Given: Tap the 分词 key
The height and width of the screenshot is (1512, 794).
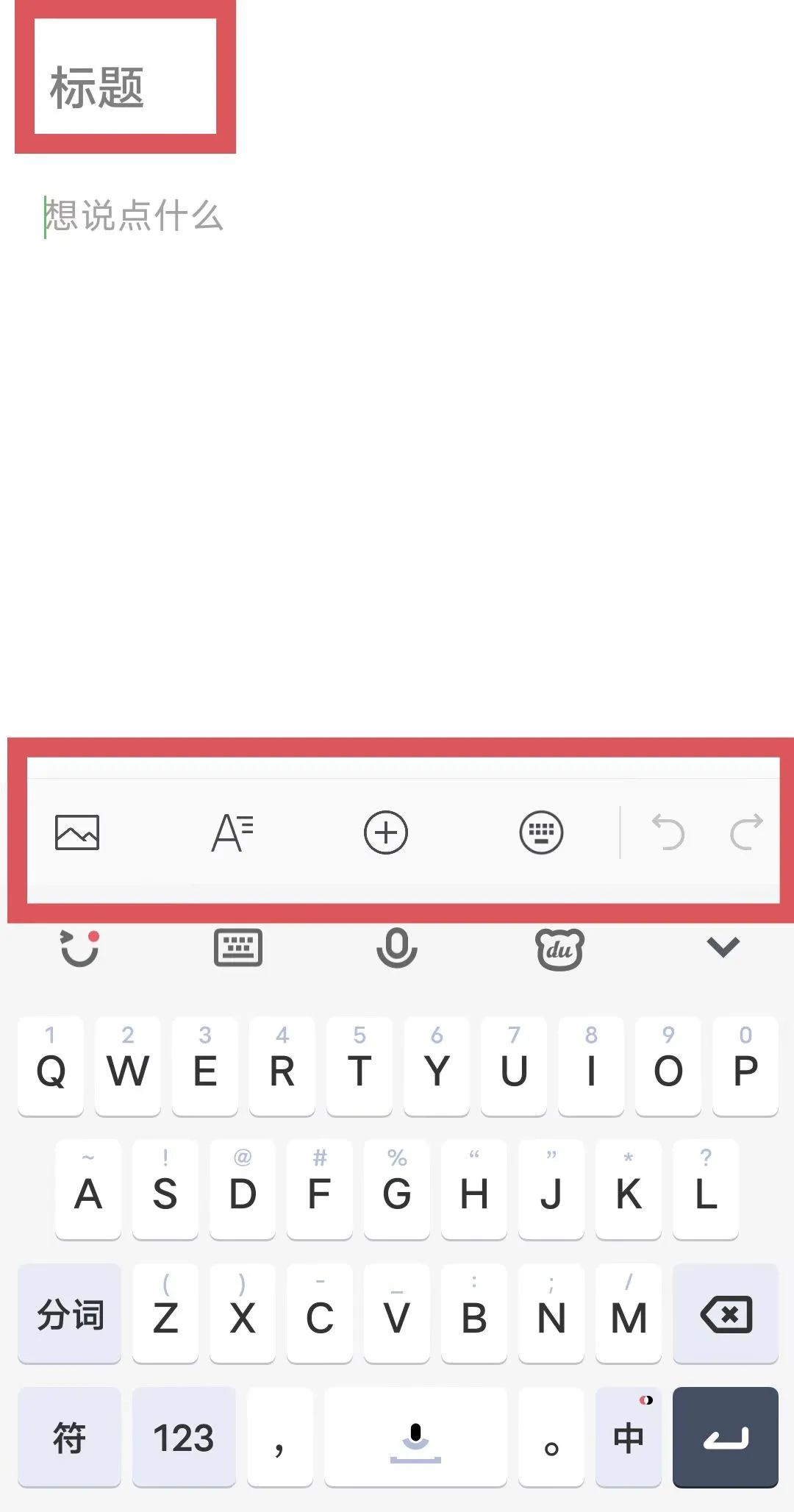Looking at the screenshot, I should (70, 1313).
